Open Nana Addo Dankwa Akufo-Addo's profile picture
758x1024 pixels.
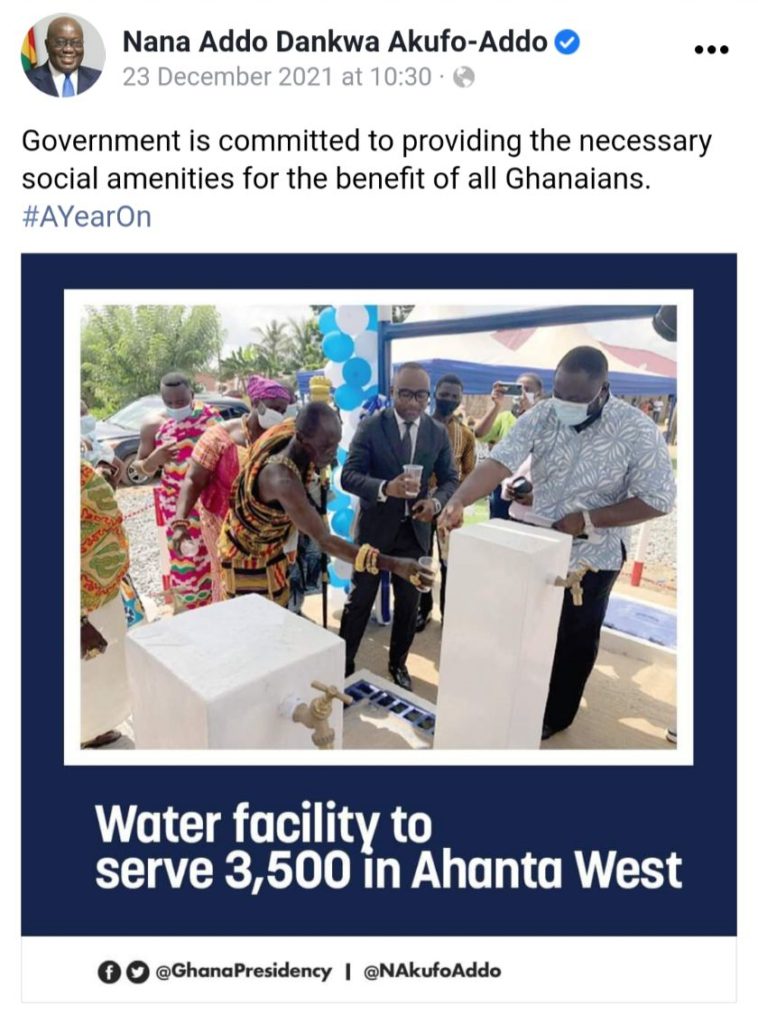pyautogui.click(x=62, y=56)
